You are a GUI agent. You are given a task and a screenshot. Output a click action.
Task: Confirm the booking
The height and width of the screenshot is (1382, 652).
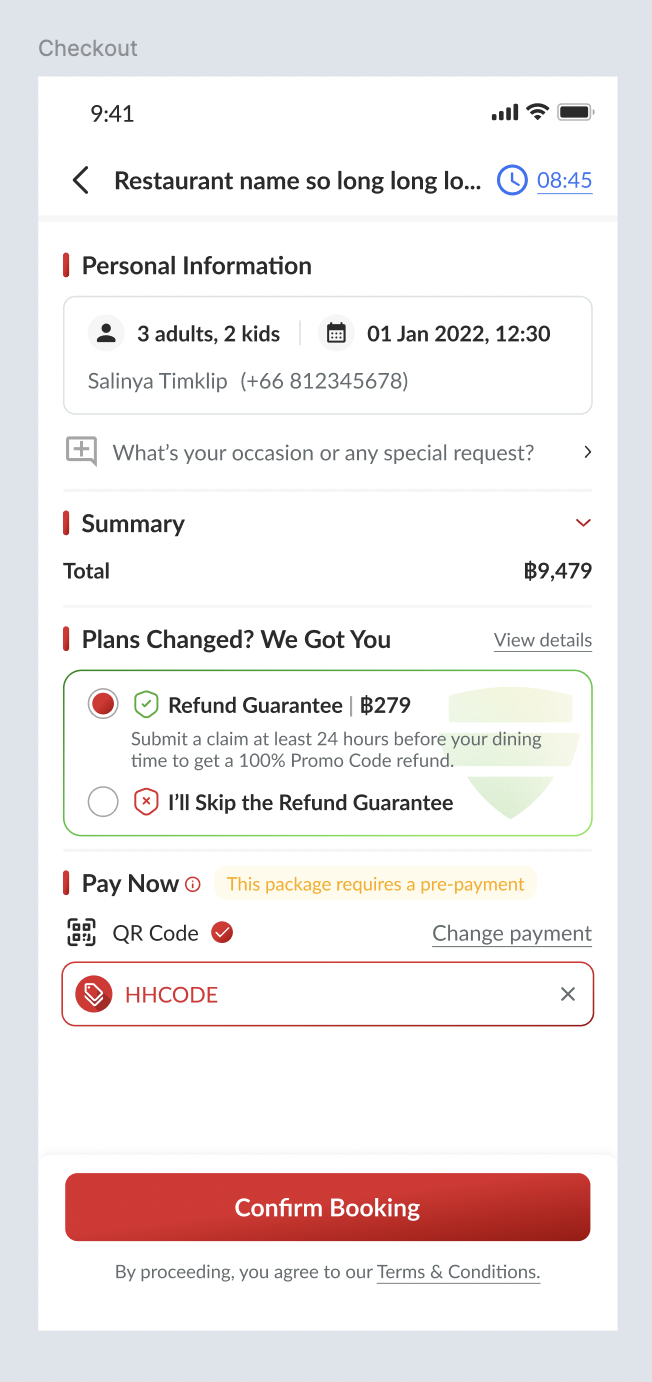coord(327,1207)
